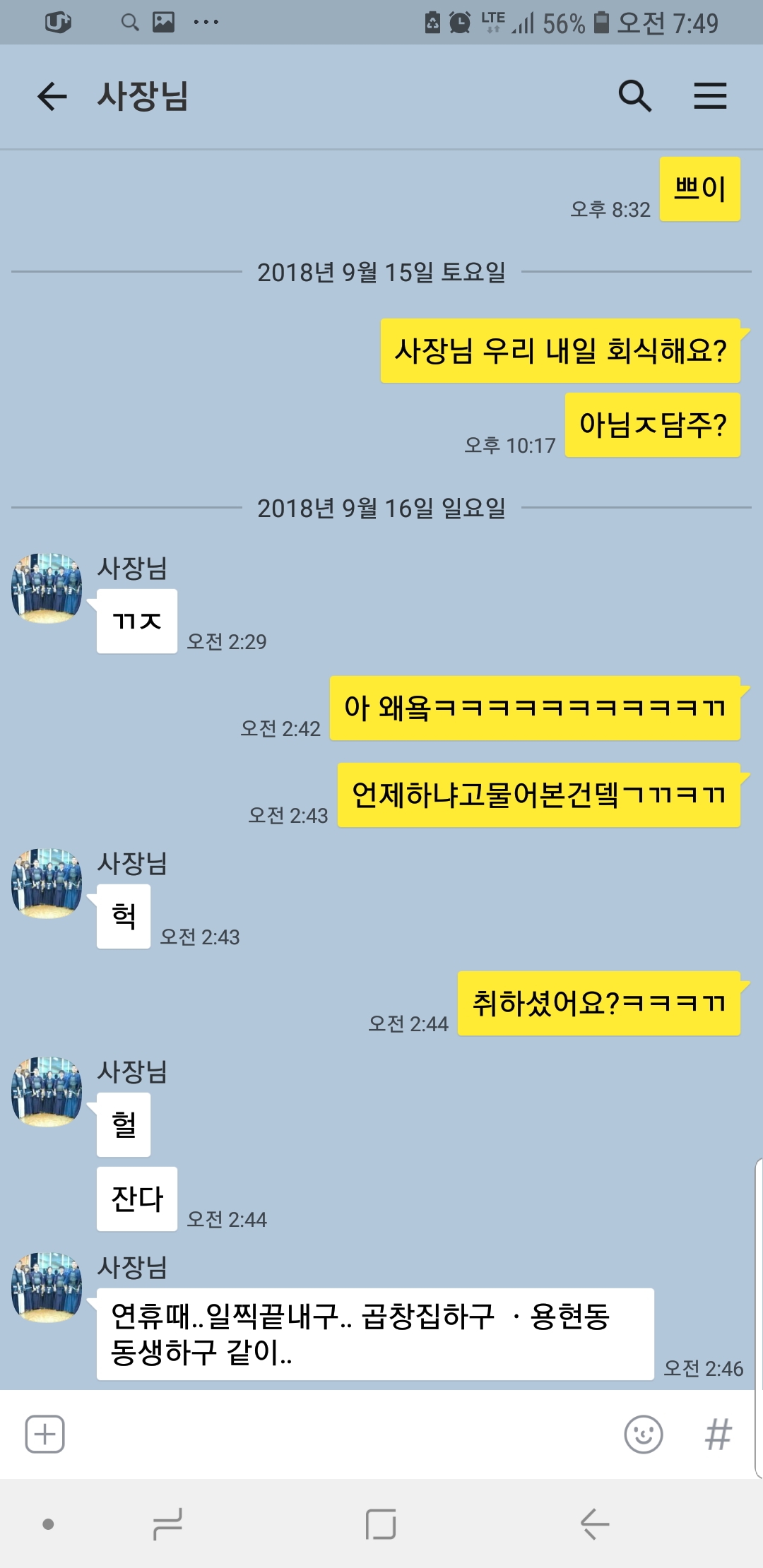This screenshot has height=1568, width=763.
Task: Tap the system home button
Action: [x=381, y=1524]
